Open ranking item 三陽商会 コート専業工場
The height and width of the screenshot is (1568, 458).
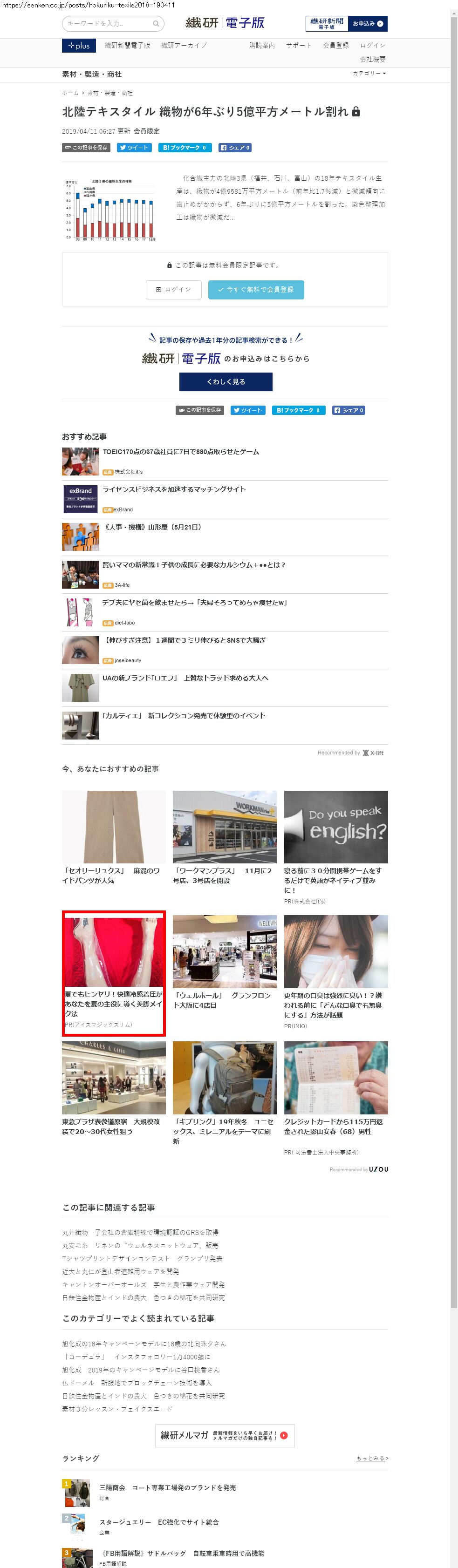tap(167, 1487)
